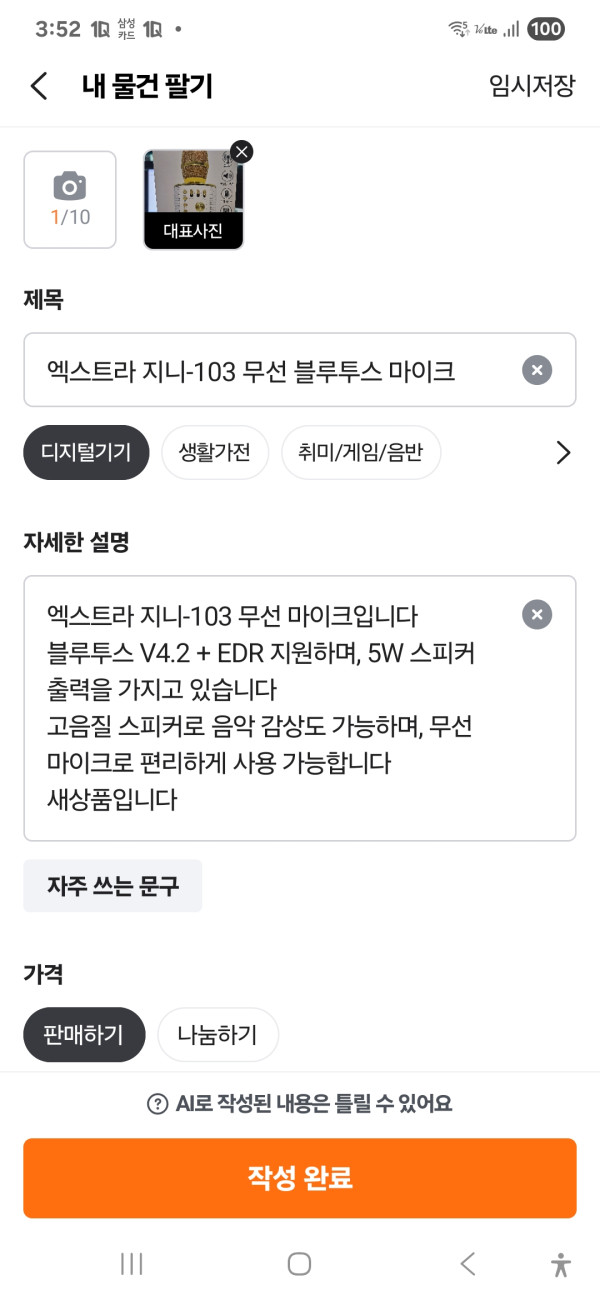Select the 디지털기기 category chip
The image size is (600, 1300).
pyautogui.click(x=86, y=452)
